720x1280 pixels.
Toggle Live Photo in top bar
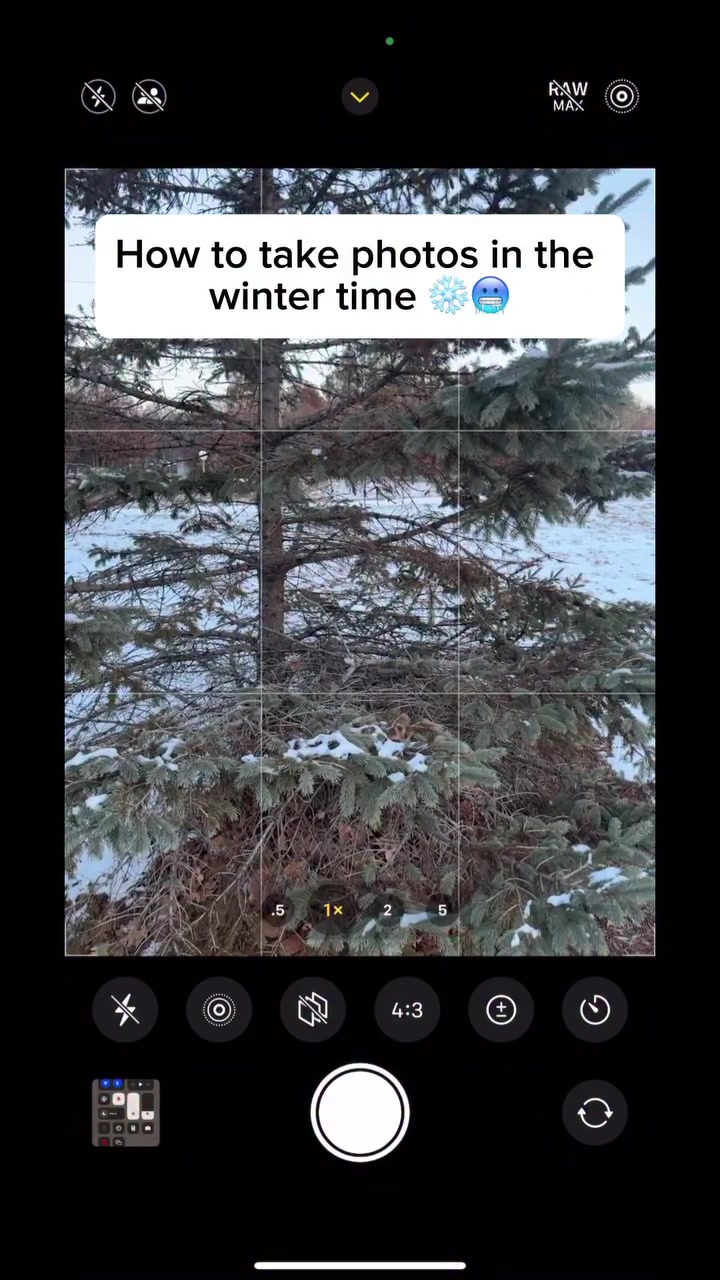point(622,97)
